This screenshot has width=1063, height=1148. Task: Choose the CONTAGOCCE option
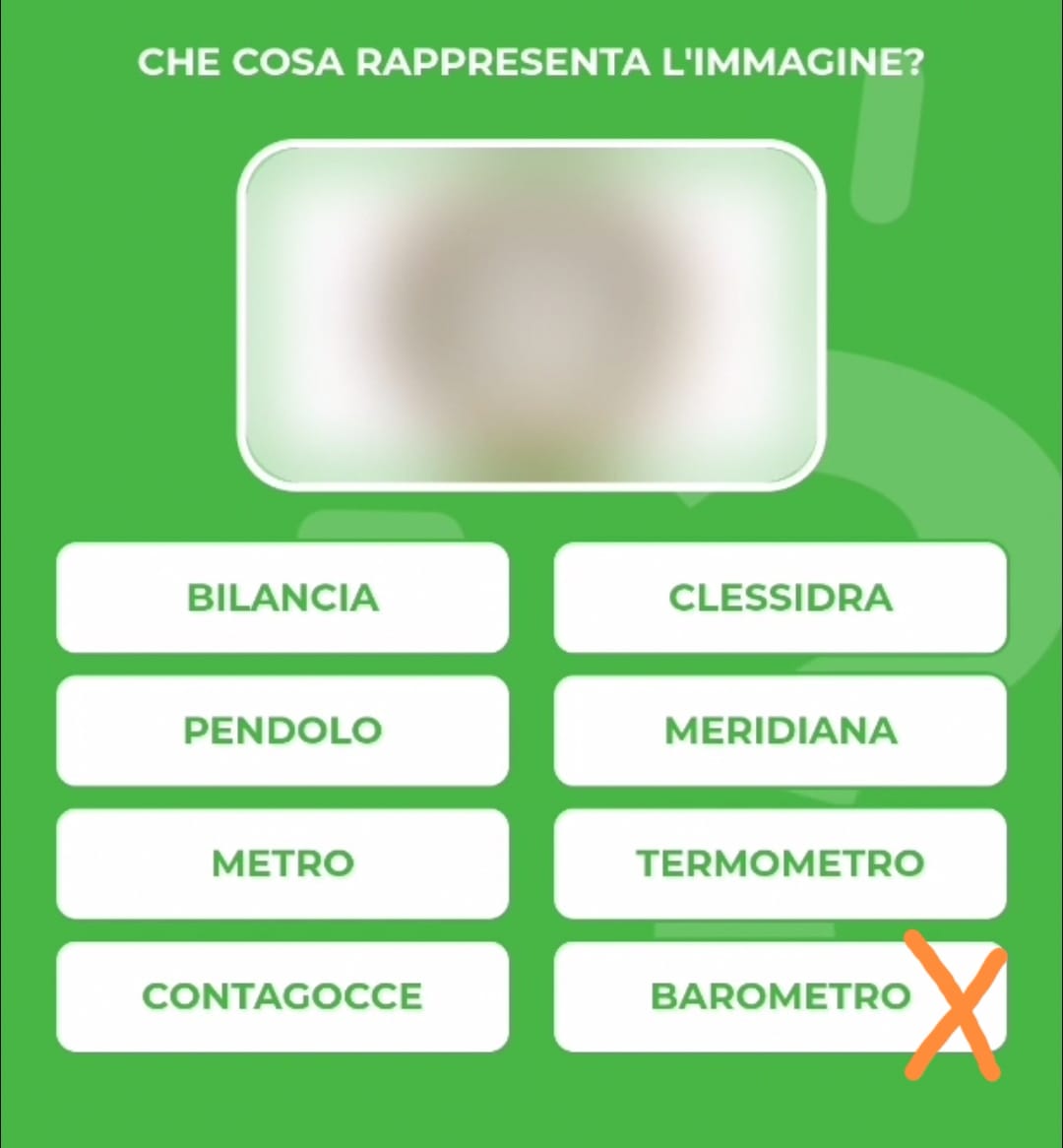pyautogui.click(x=282, y=996)
